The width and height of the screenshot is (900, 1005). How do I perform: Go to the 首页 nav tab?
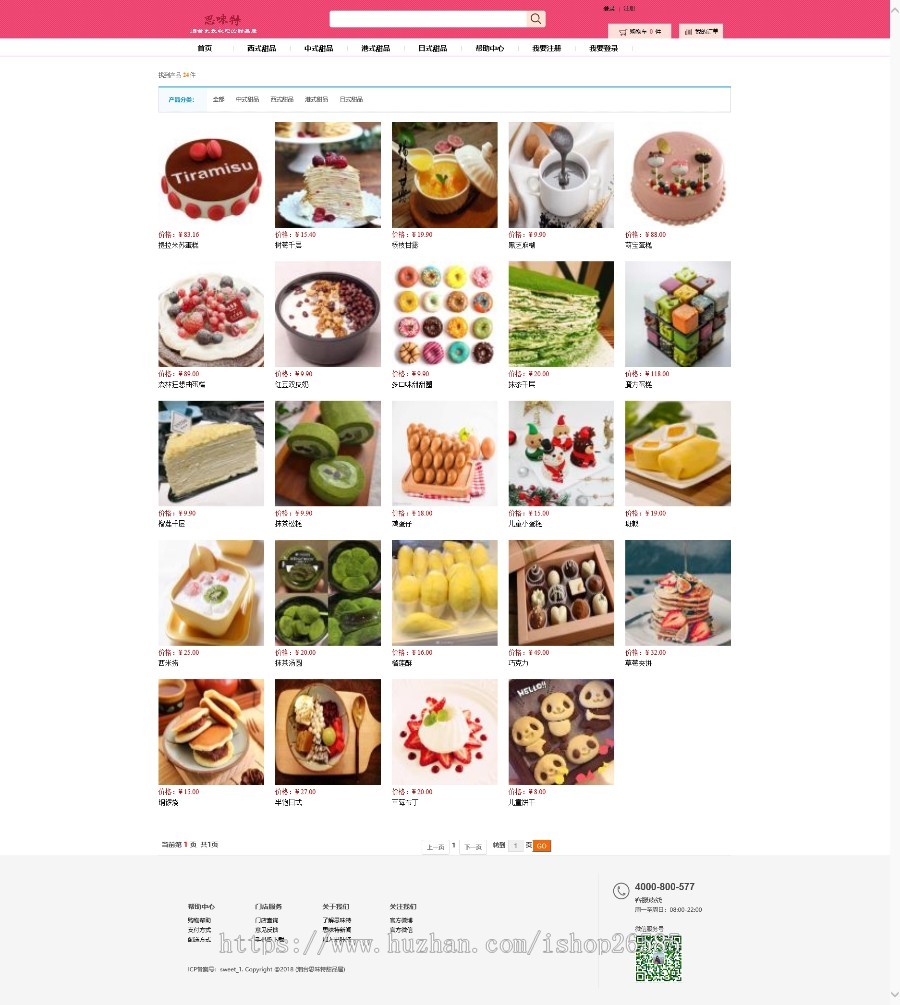tap(205, 48)
